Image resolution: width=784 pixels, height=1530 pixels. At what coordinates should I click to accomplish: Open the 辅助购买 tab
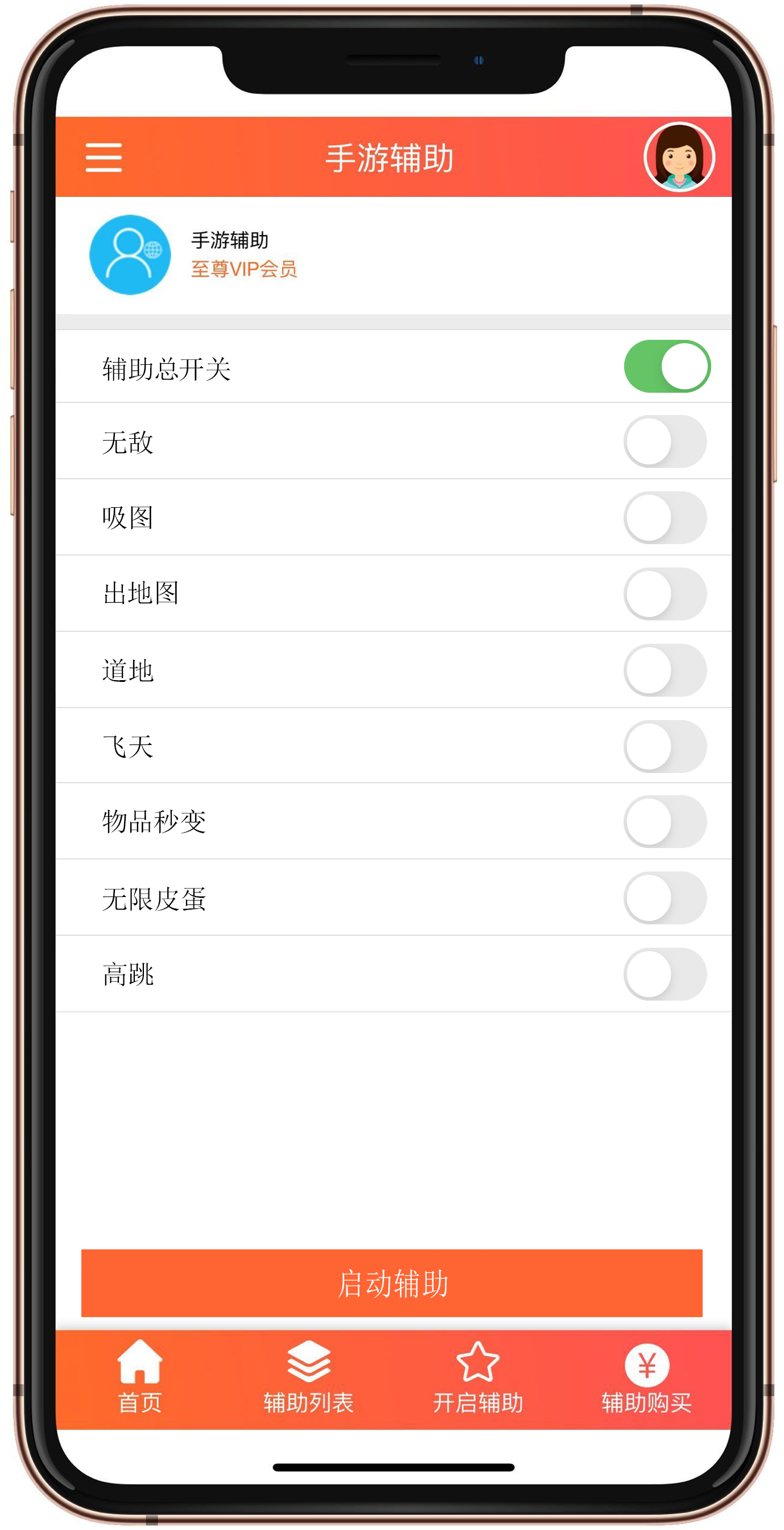646,1377
